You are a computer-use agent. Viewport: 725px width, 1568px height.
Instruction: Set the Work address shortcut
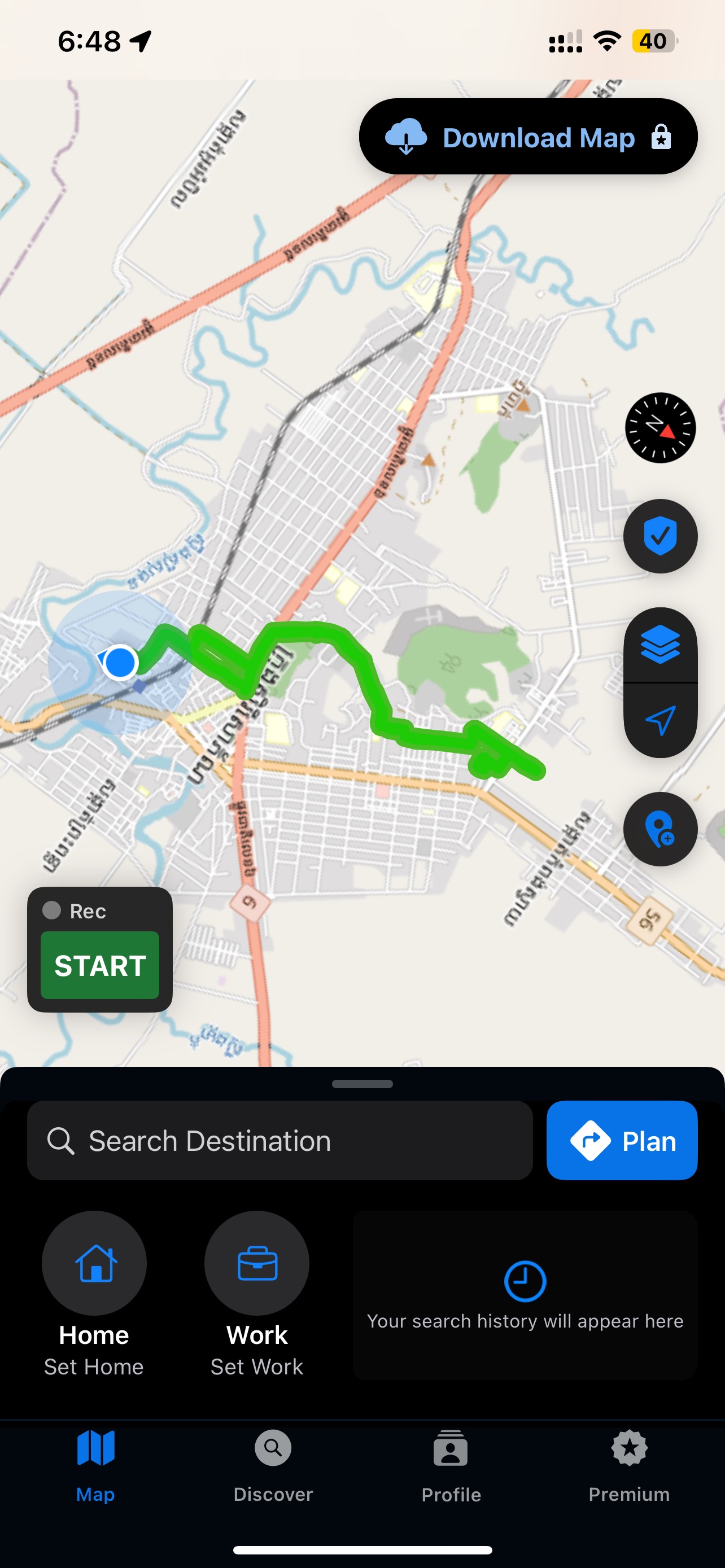coord(257,1263)
